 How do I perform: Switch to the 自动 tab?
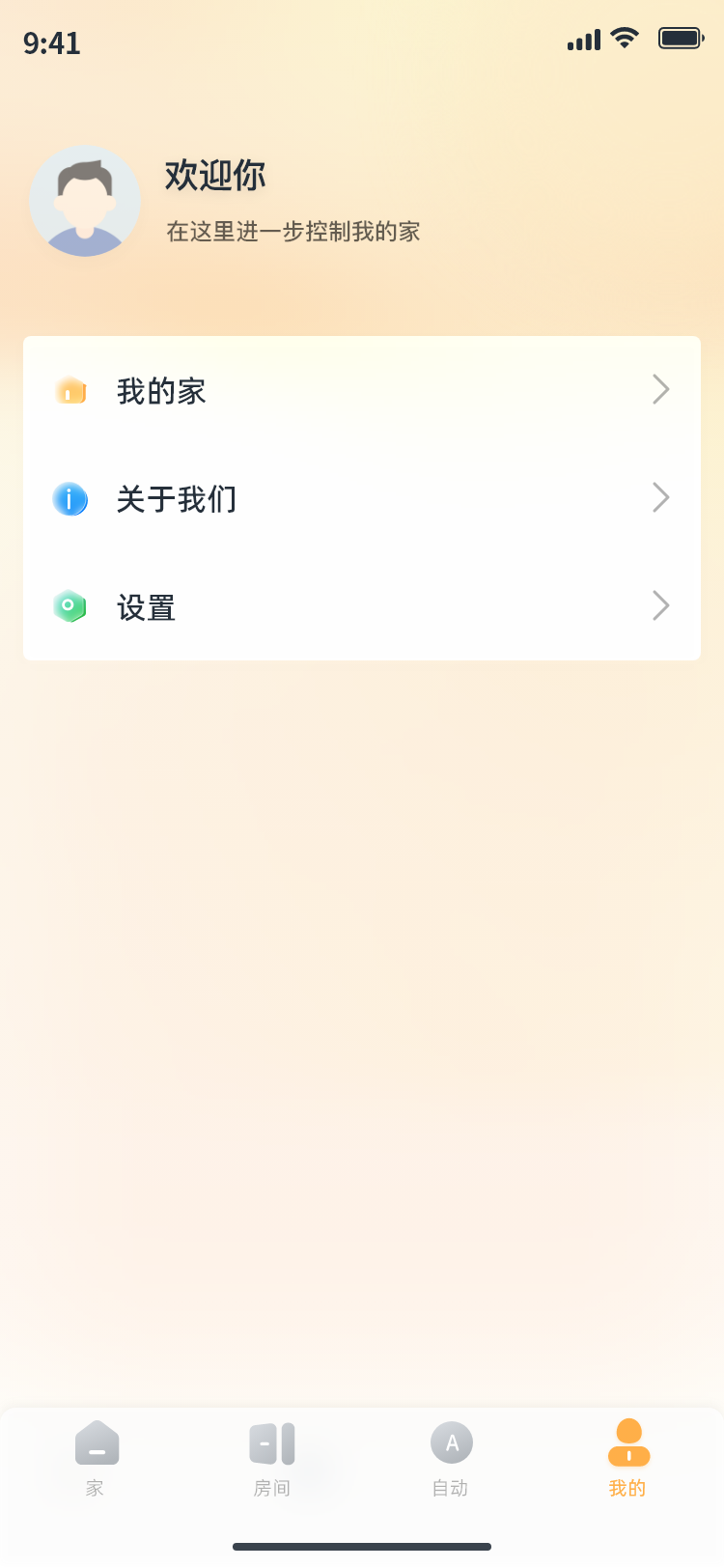click(x=451, y=1456)
